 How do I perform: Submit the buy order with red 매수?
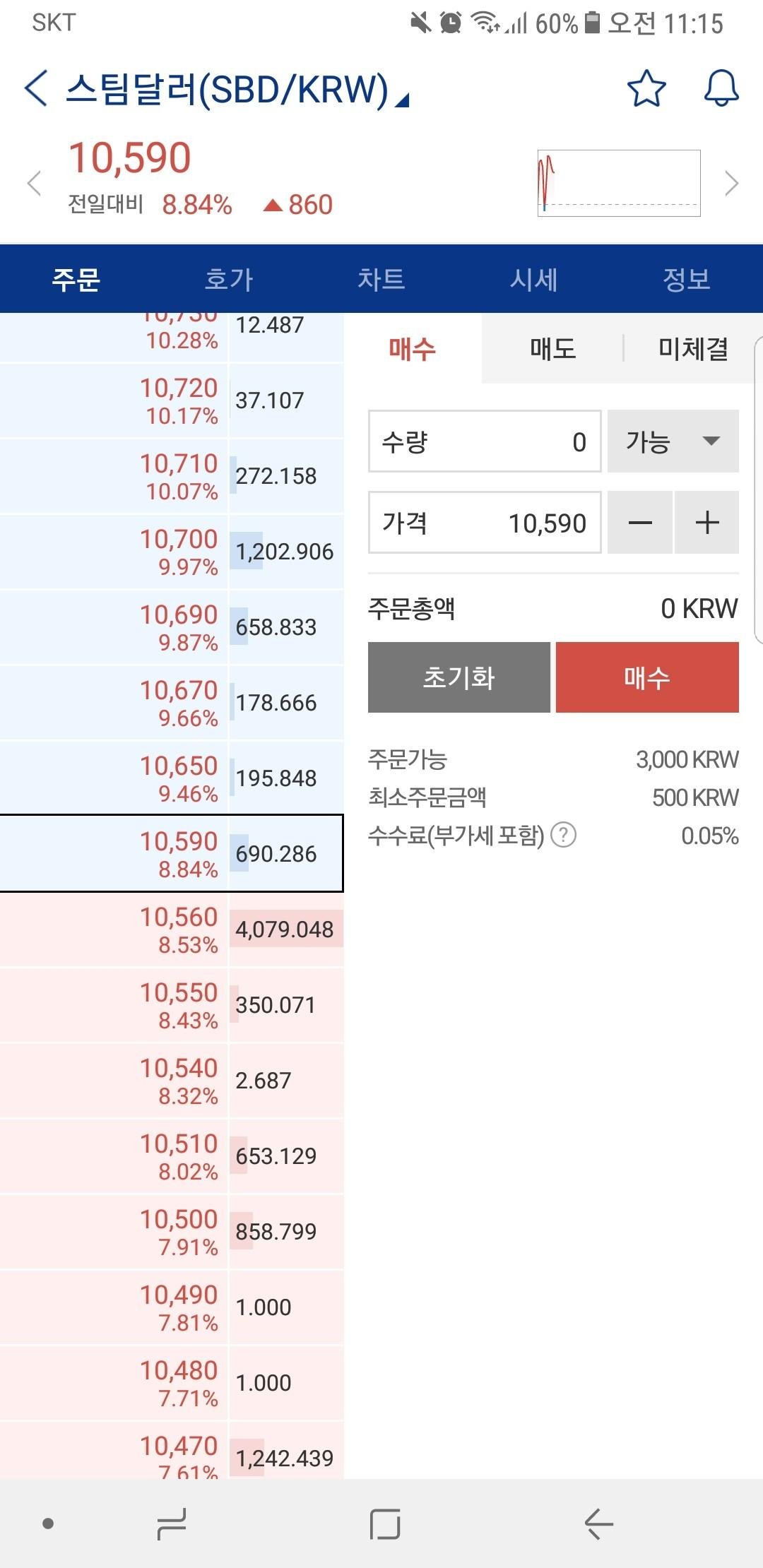pos(647,677)
